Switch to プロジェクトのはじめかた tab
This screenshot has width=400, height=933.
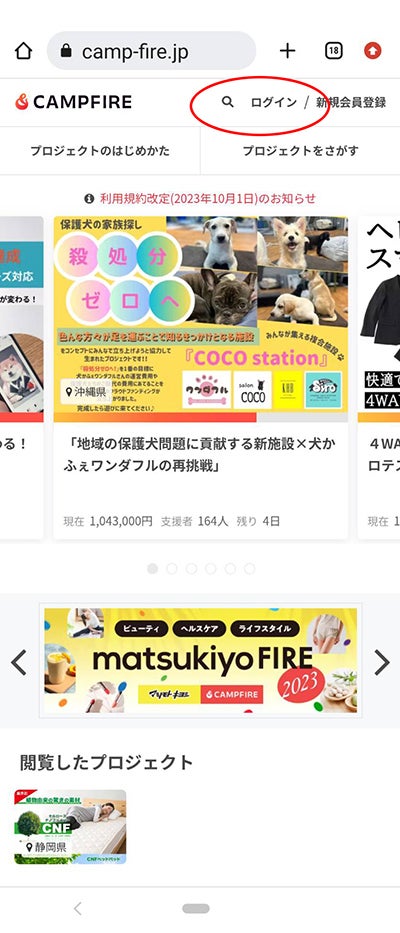pos(100,151)
